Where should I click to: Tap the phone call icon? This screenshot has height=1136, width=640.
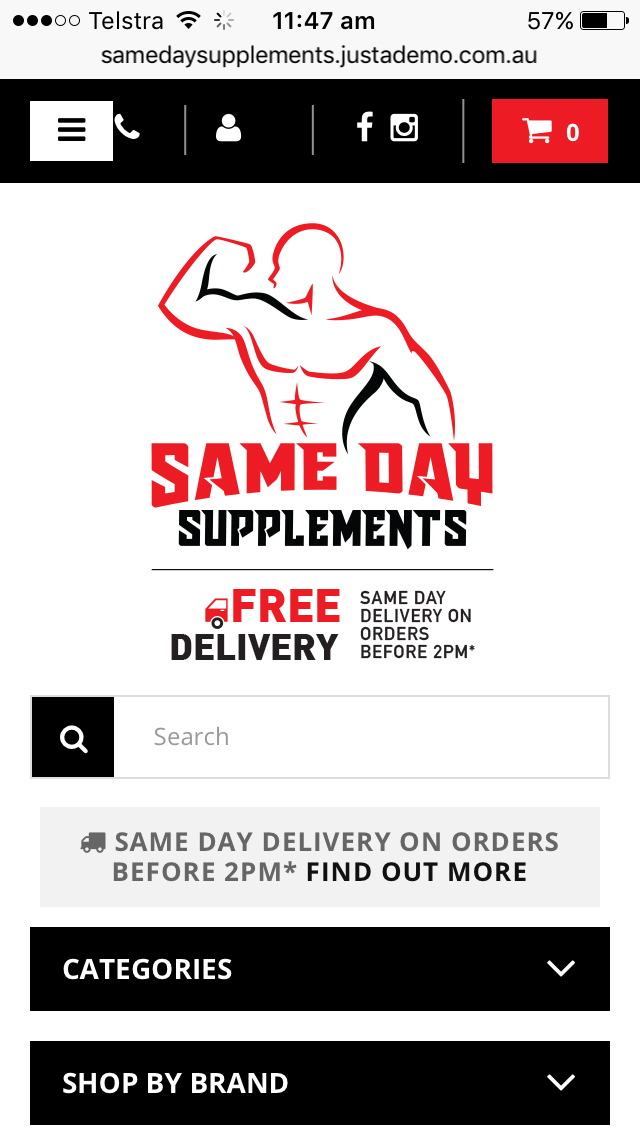coord(128,128)
